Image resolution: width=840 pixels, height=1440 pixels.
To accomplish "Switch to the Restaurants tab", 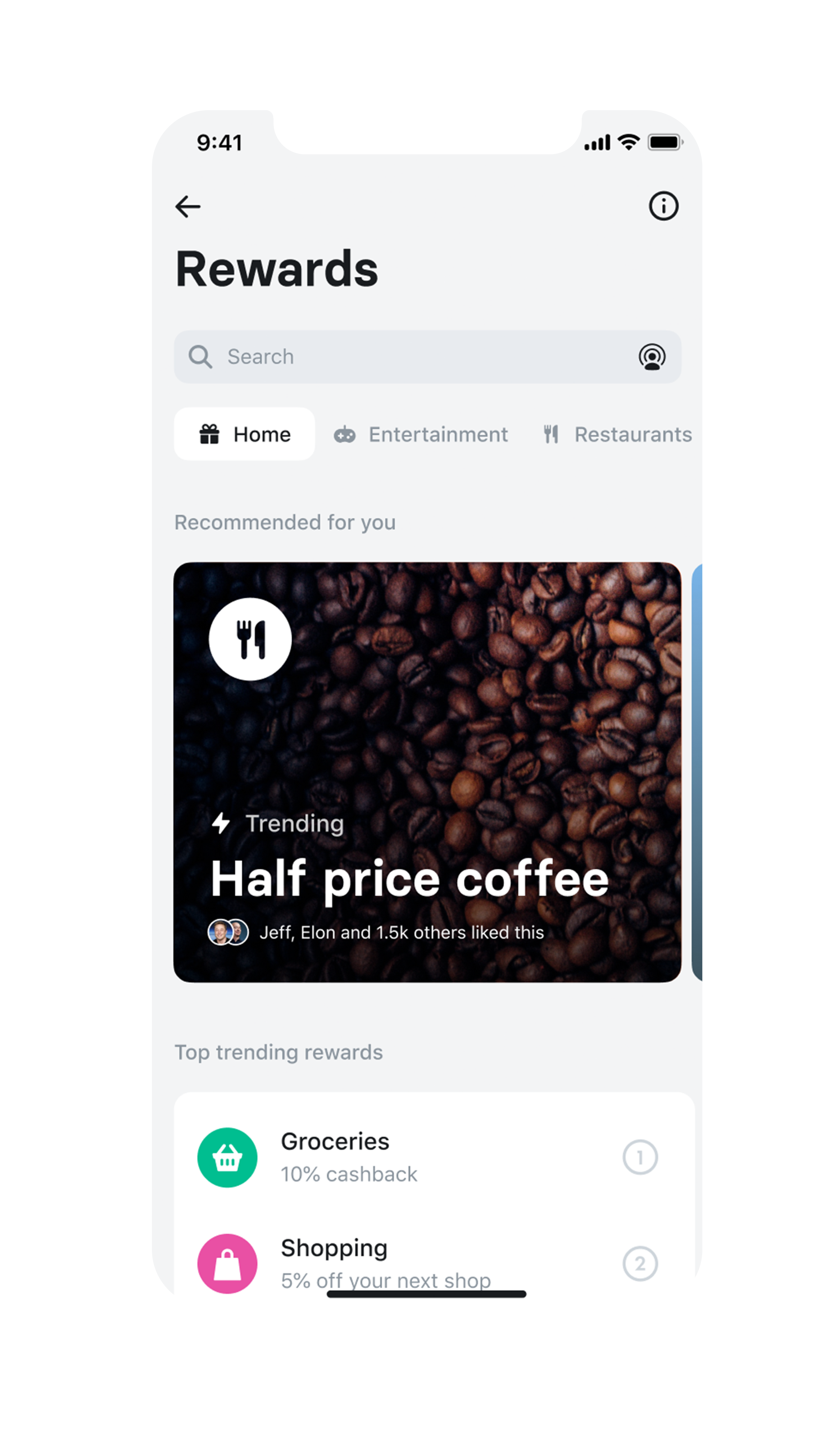I will point(618,434).
